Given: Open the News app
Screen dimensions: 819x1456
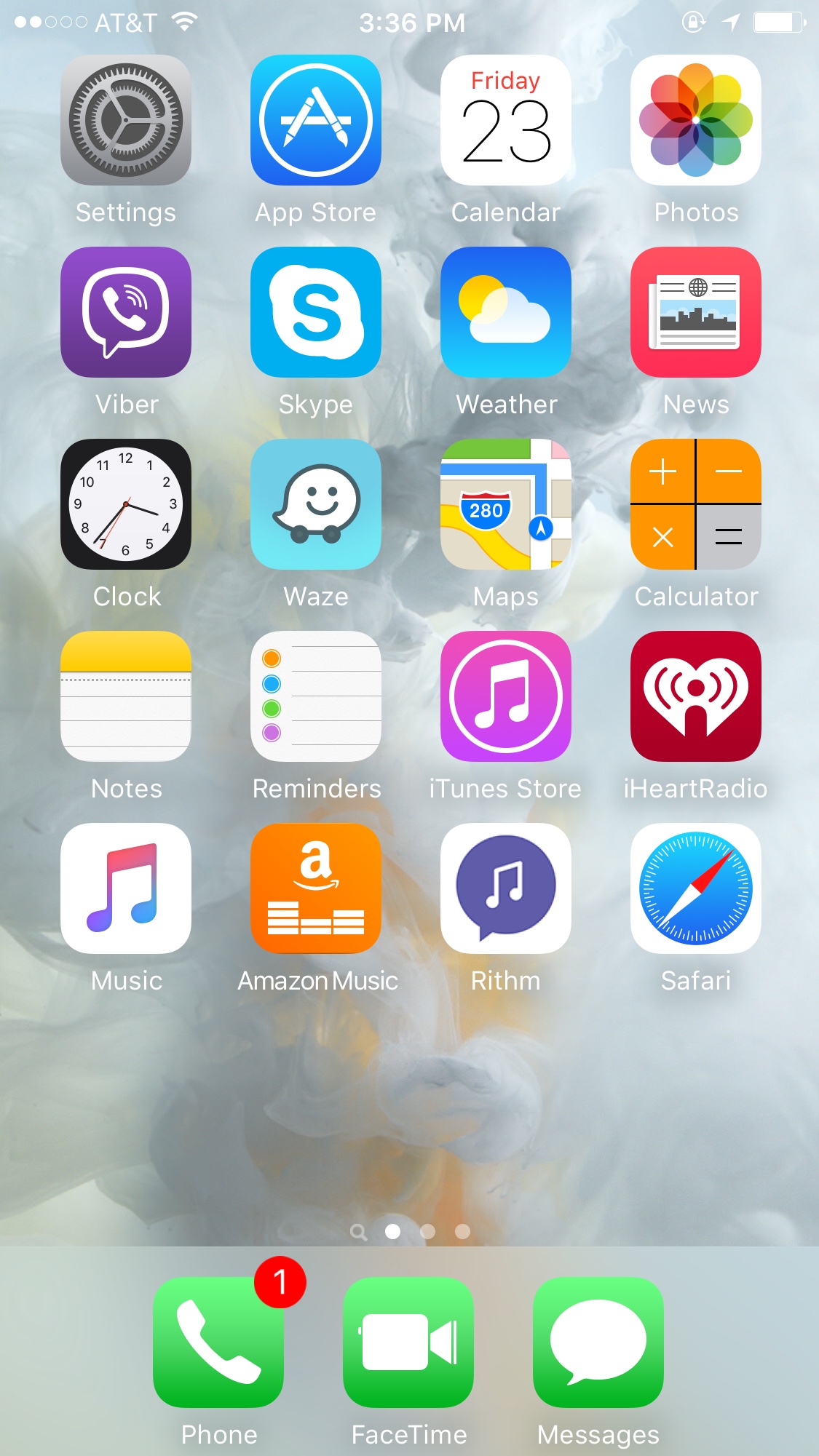Looking at the screenshot, I should (x=696, y=312).
